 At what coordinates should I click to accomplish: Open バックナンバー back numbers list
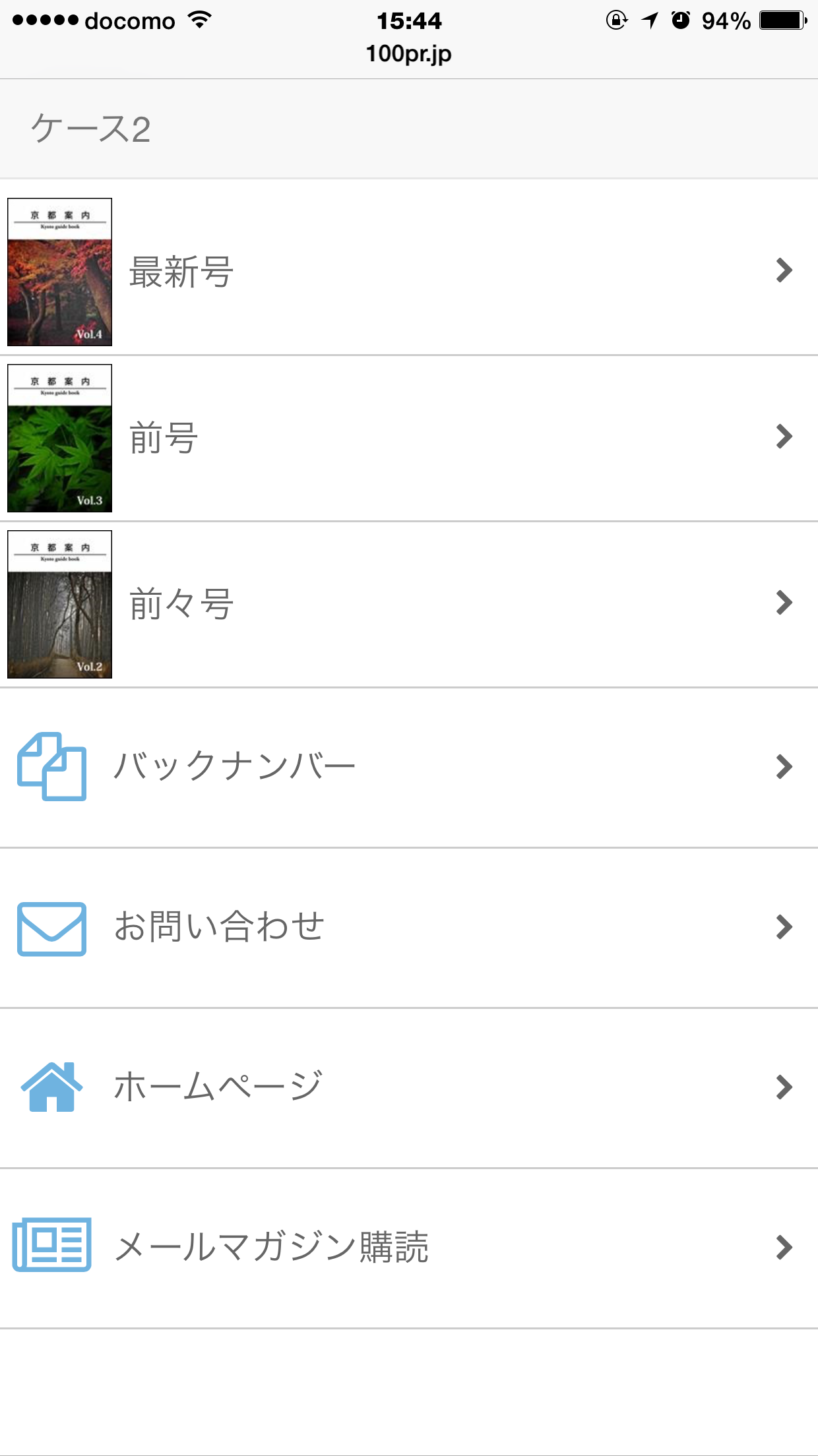[x=409, y=767]
